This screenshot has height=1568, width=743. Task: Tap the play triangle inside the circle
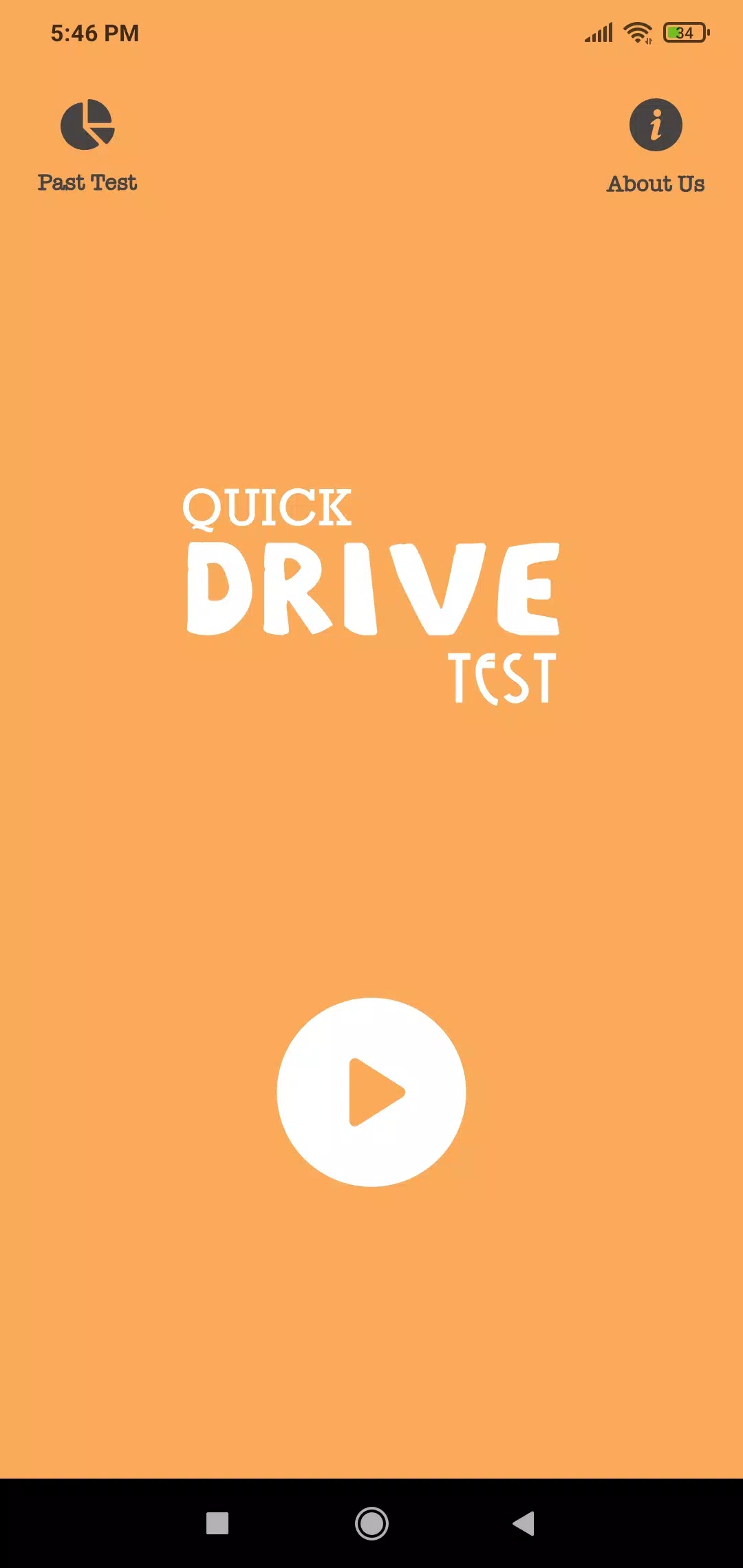378,1092
